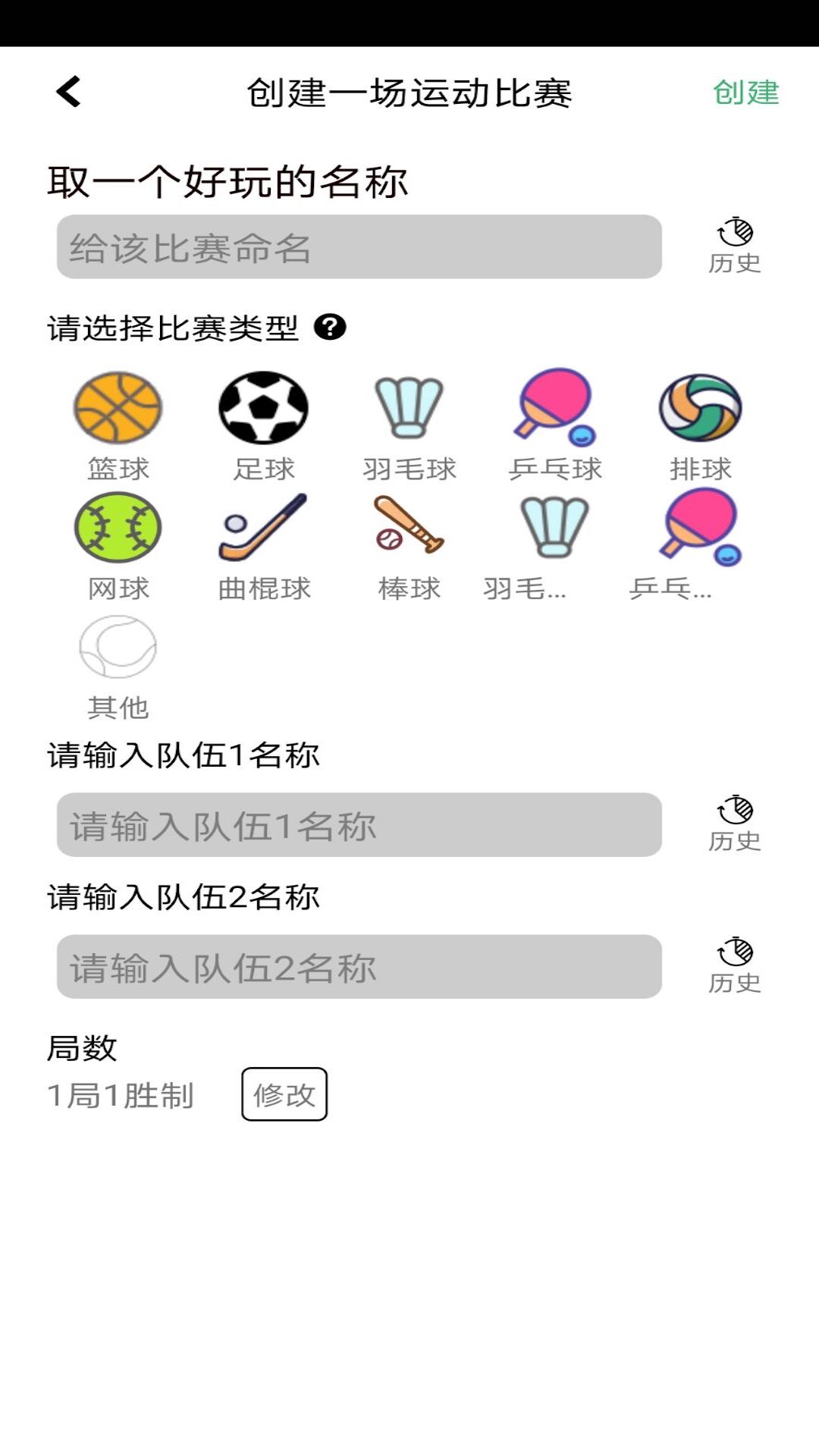Tap the back arrow to exit
The width and height of the screenshot is (819, 1456).
[67, 93]
